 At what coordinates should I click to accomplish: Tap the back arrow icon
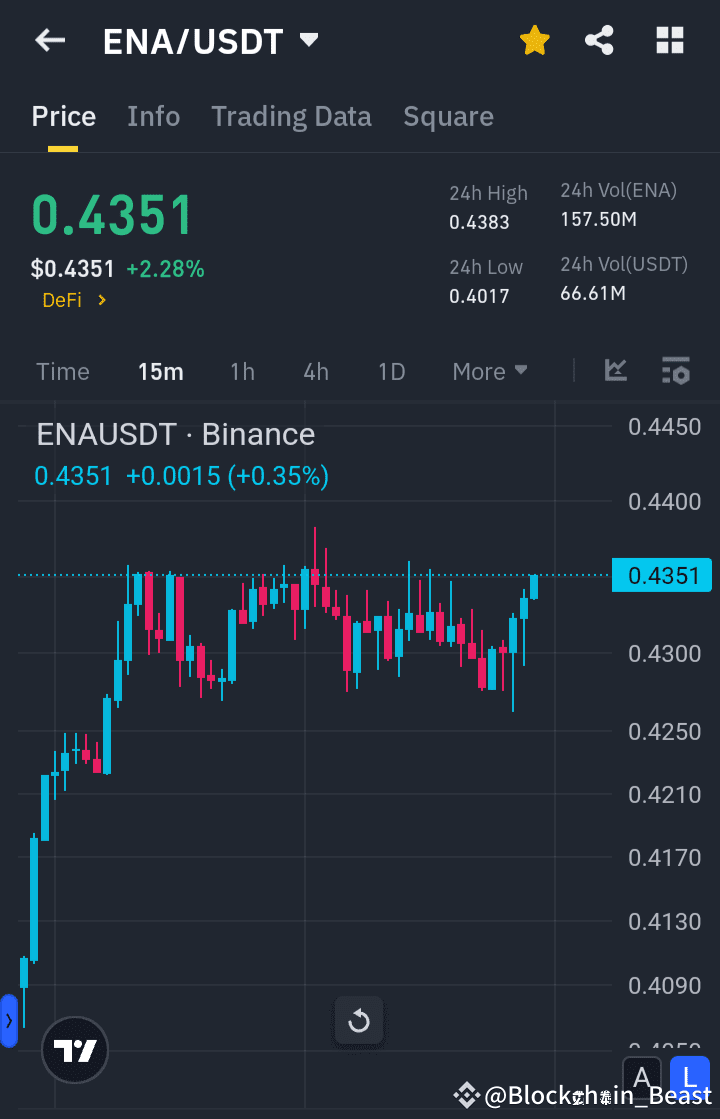49,40
